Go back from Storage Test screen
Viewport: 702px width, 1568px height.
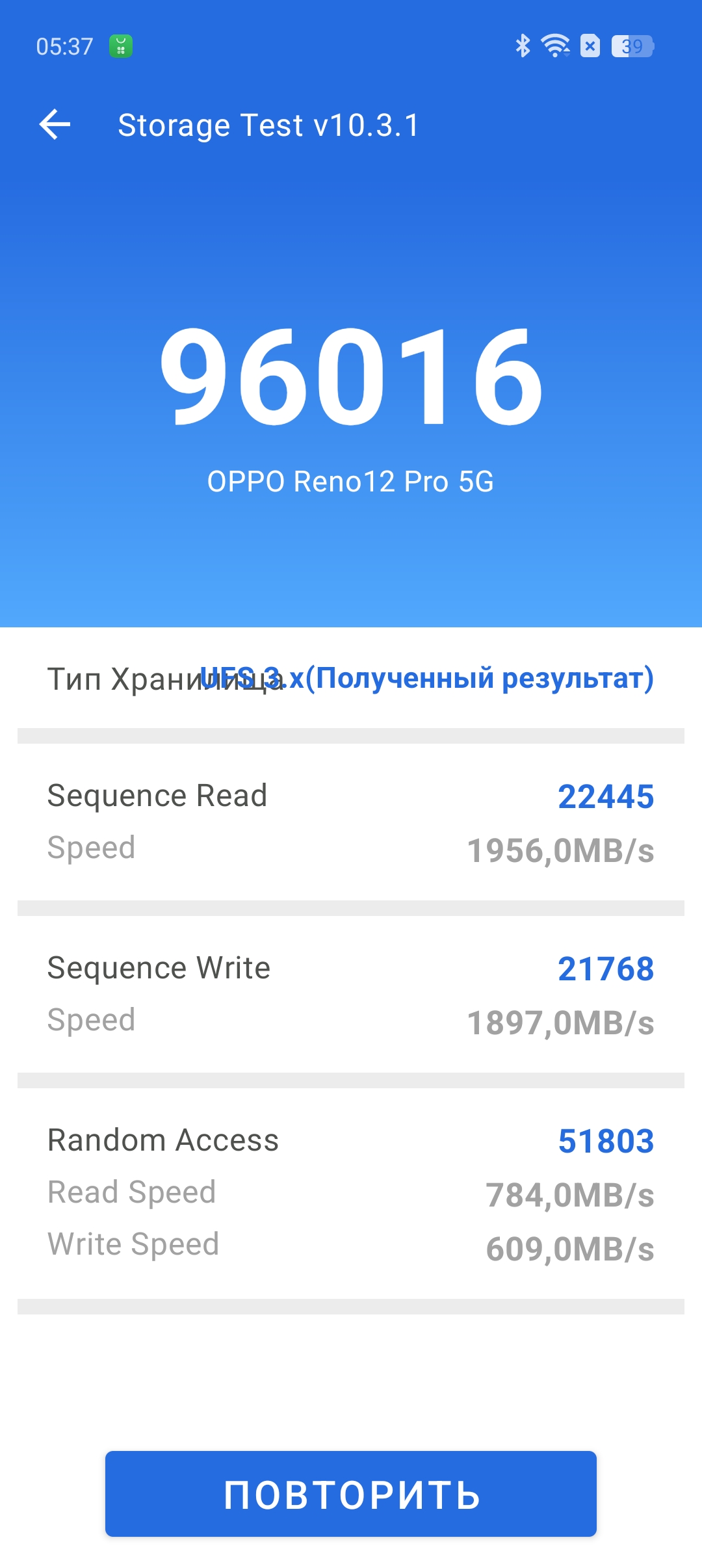click(55, 124)
